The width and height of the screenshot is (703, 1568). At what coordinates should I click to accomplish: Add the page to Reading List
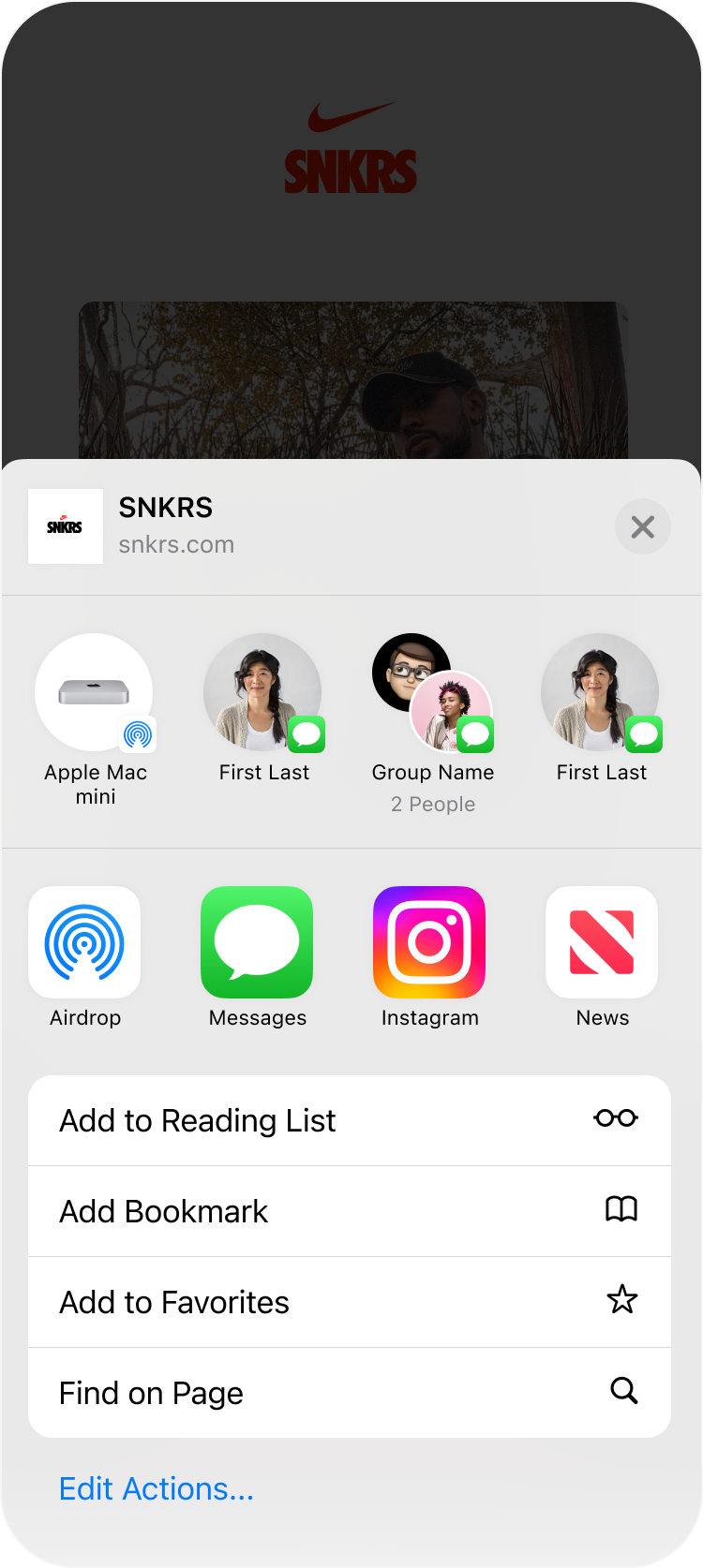pyautogui.click(x=349, y=1120)
